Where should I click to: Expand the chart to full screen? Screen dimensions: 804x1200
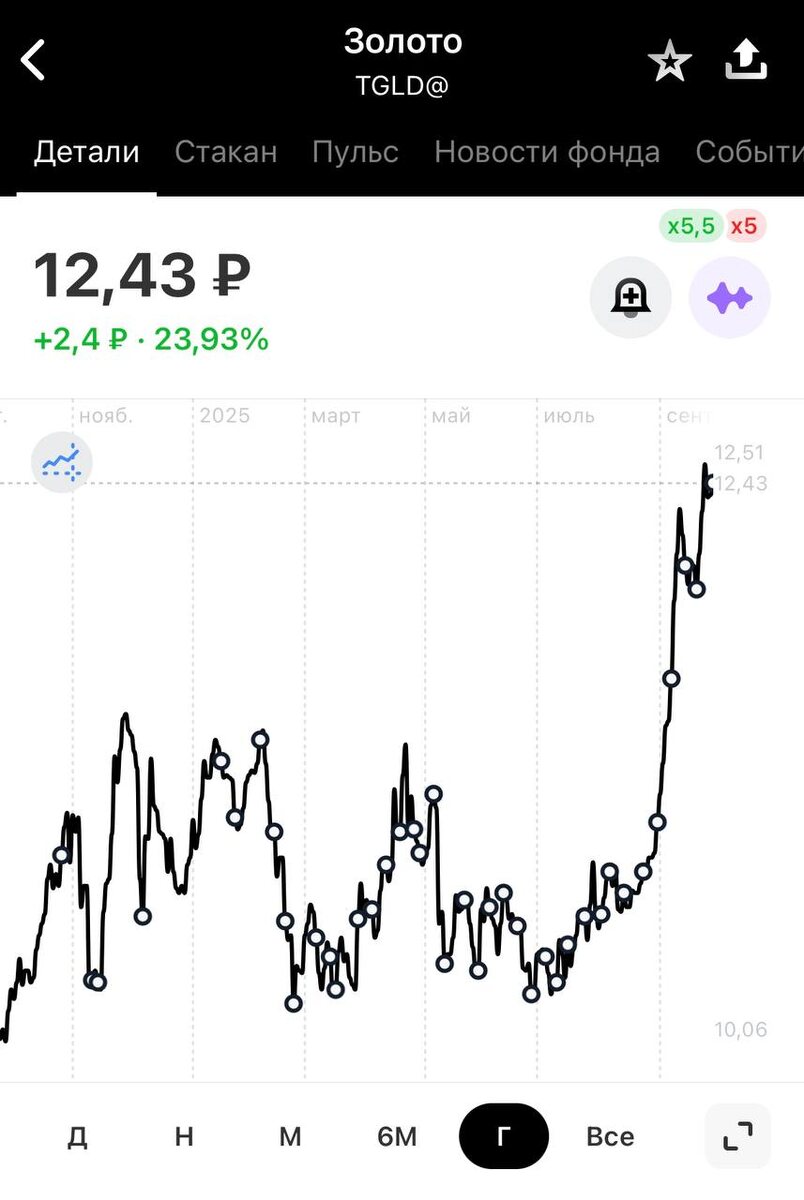coord(738,1136)
